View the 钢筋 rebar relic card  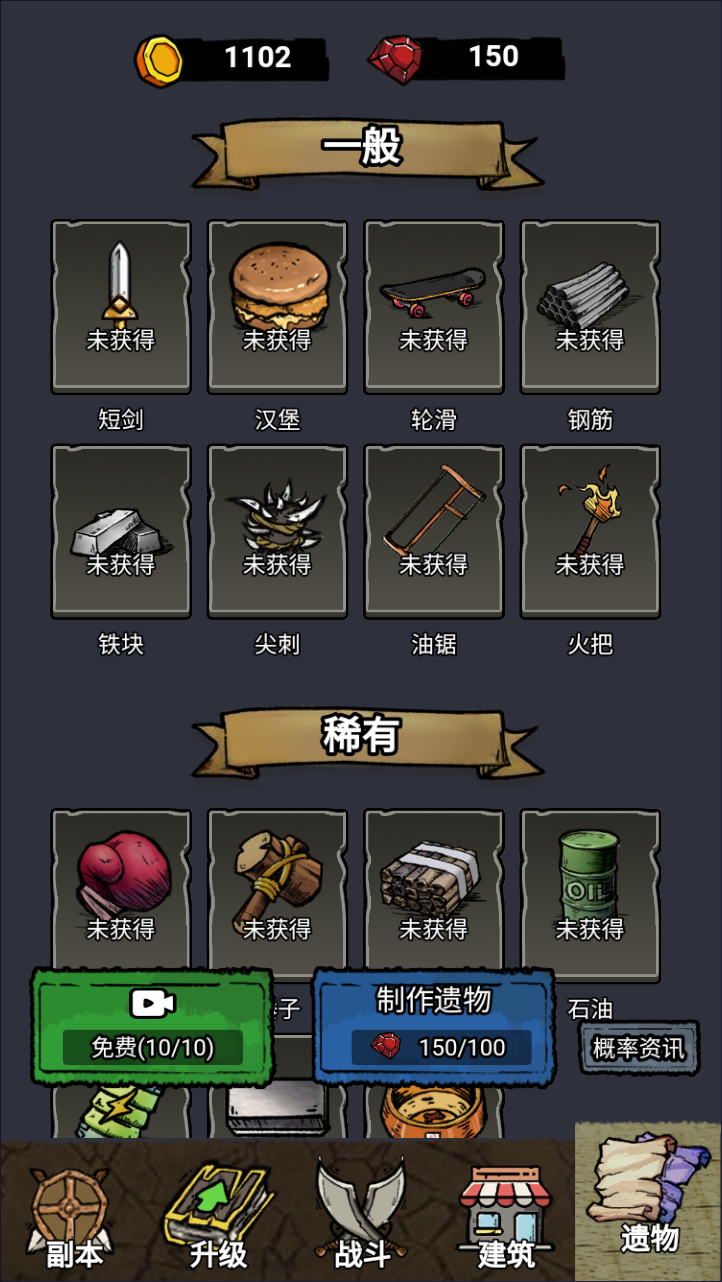[590, 306]
